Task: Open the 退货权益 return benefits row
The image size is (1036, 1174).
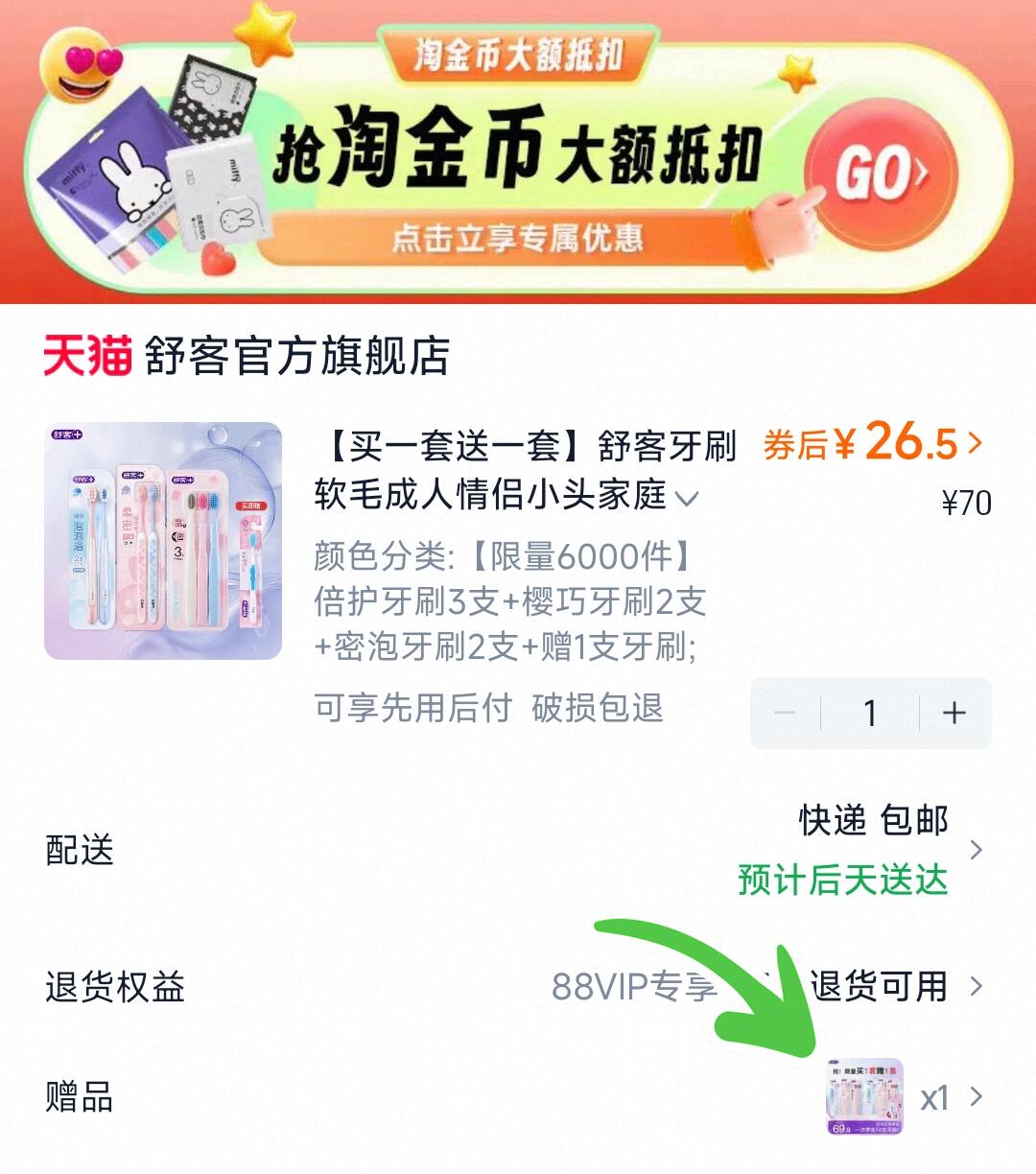Action: pyautogui.click(x=518, y=986)
